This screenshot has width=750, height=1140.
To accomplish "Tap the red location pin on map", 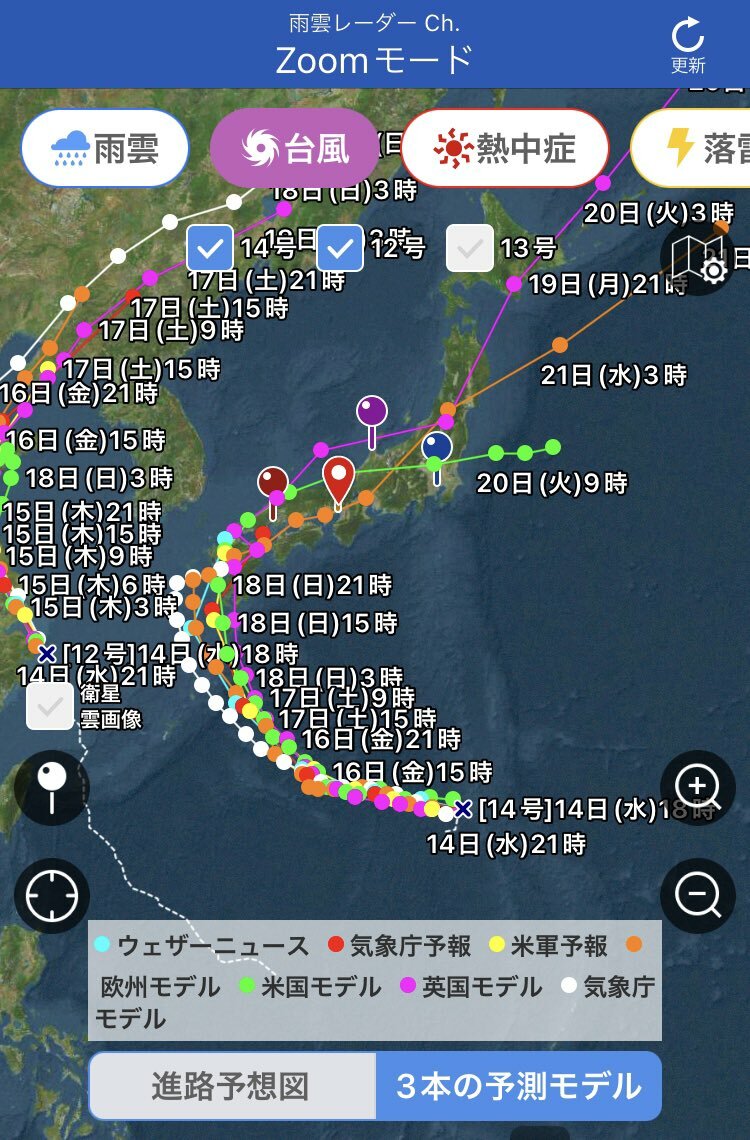I will pos(339,477).
